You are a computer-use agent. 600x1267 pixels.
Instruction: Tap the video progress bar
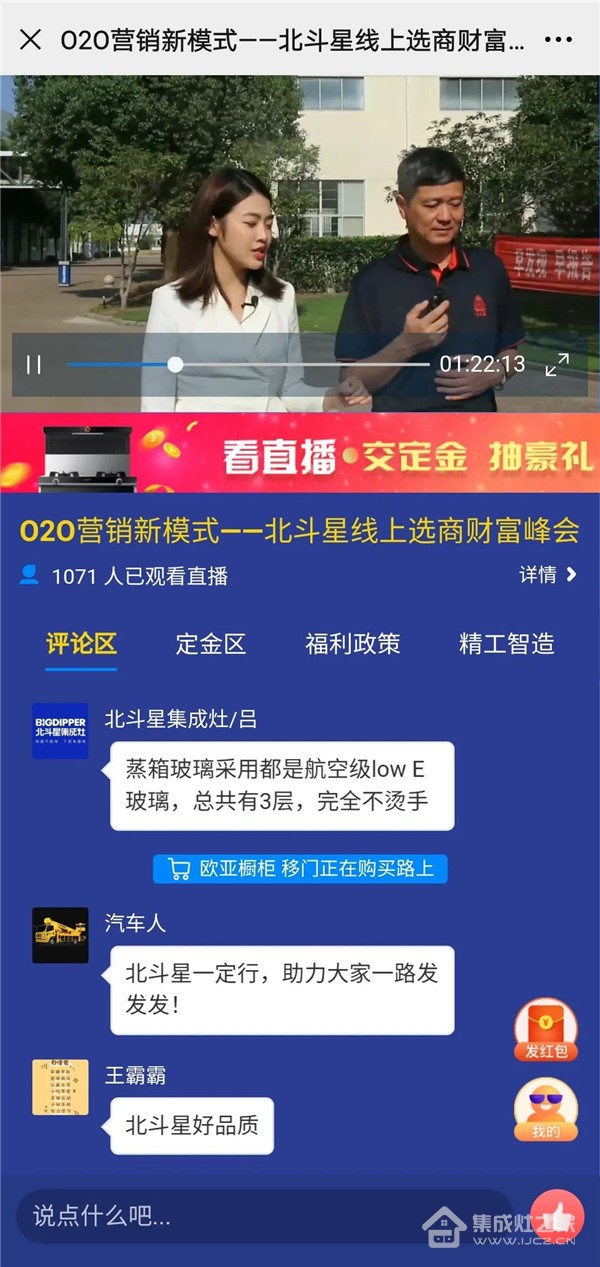[x=250, y=365]
